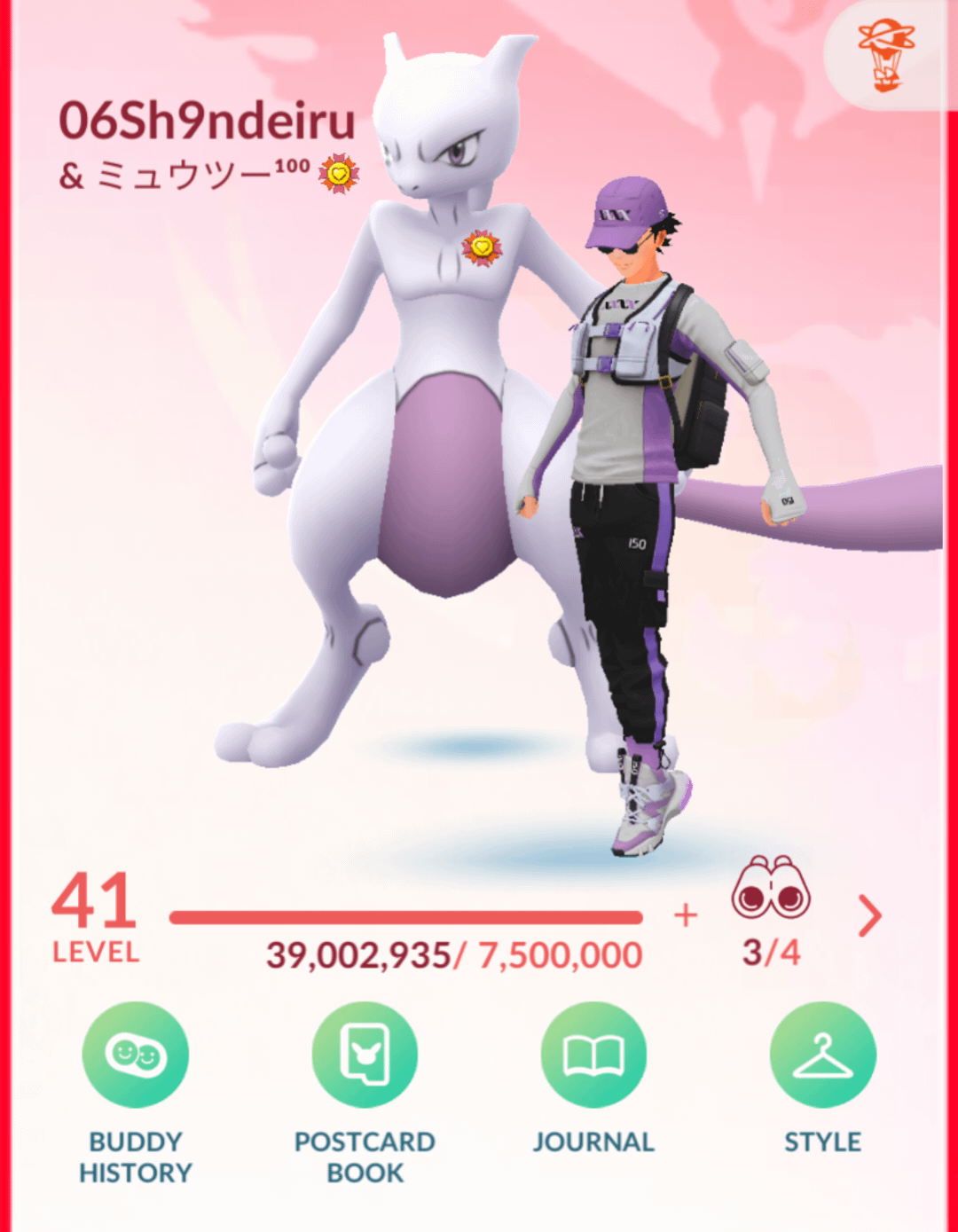Open the Postcard Book

(365, 1055)
